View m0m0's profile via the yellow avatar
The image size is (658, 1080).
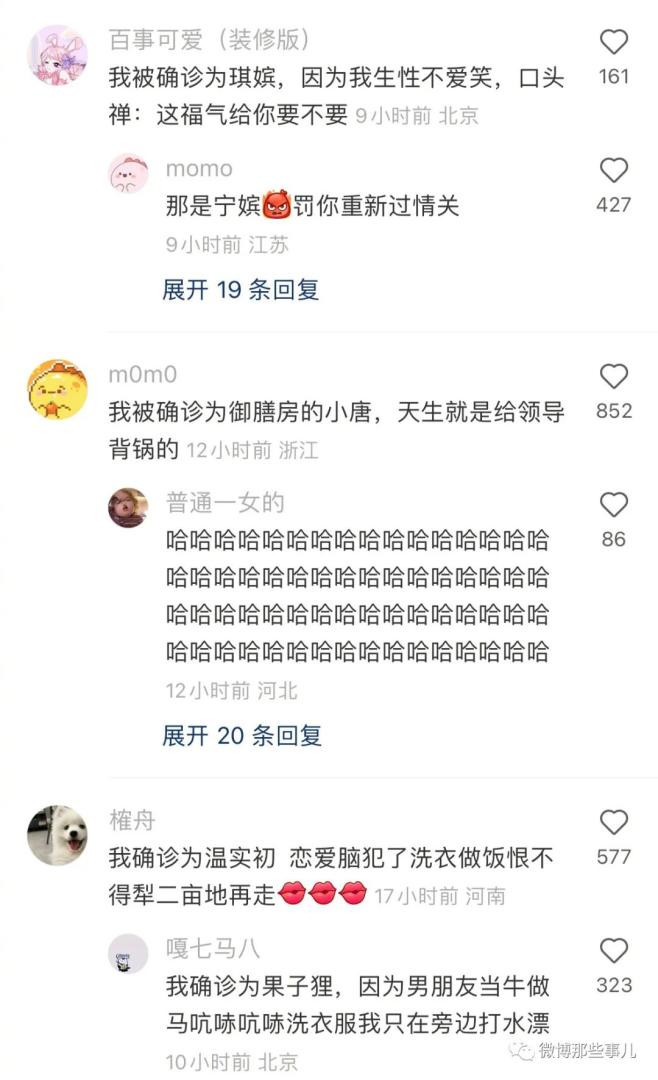pyautogui.click(x=57, y=389)
